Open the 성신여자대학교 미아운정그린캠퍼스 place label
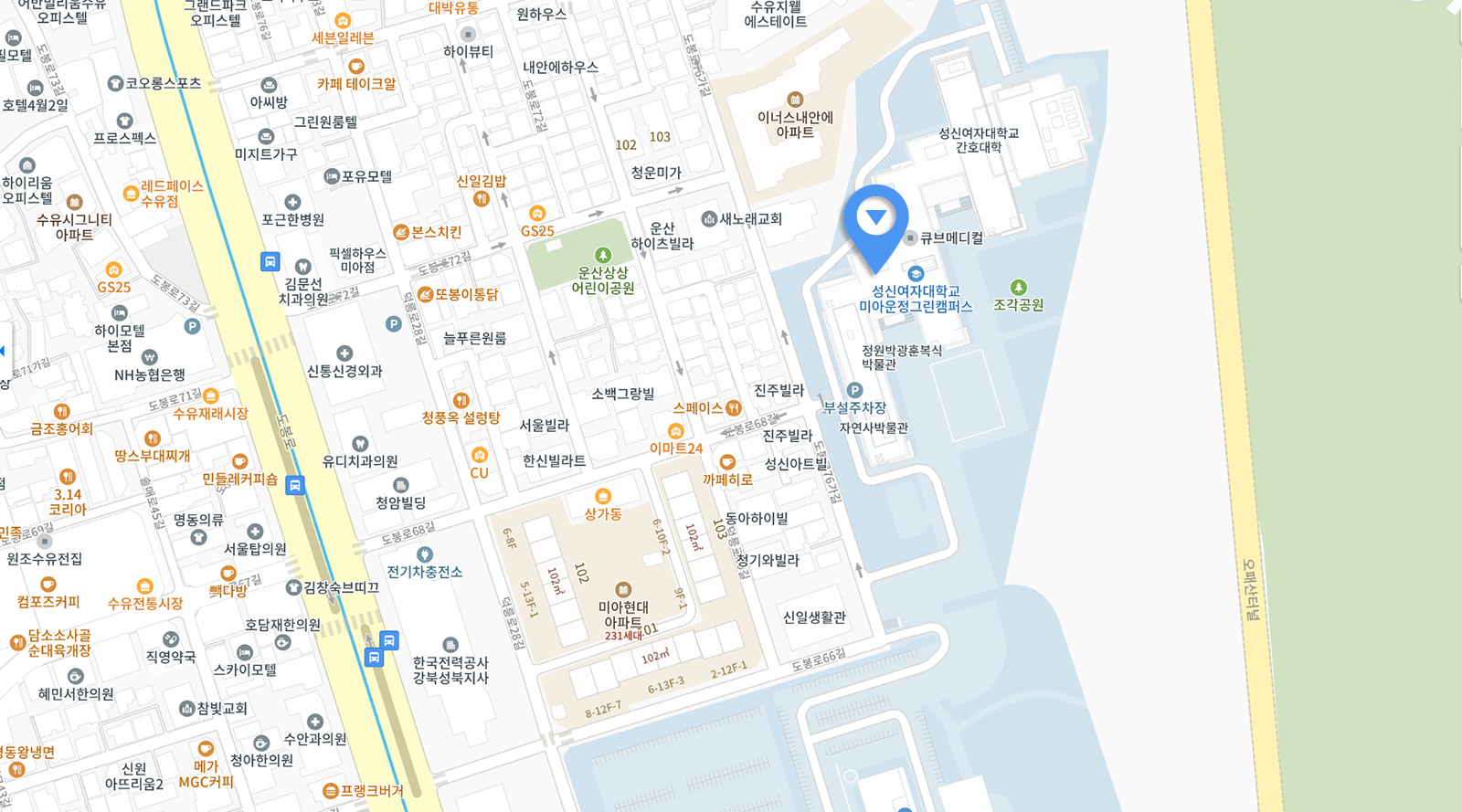The height and width of the screenshot is (812, 1462). click(x=915, y=298)
